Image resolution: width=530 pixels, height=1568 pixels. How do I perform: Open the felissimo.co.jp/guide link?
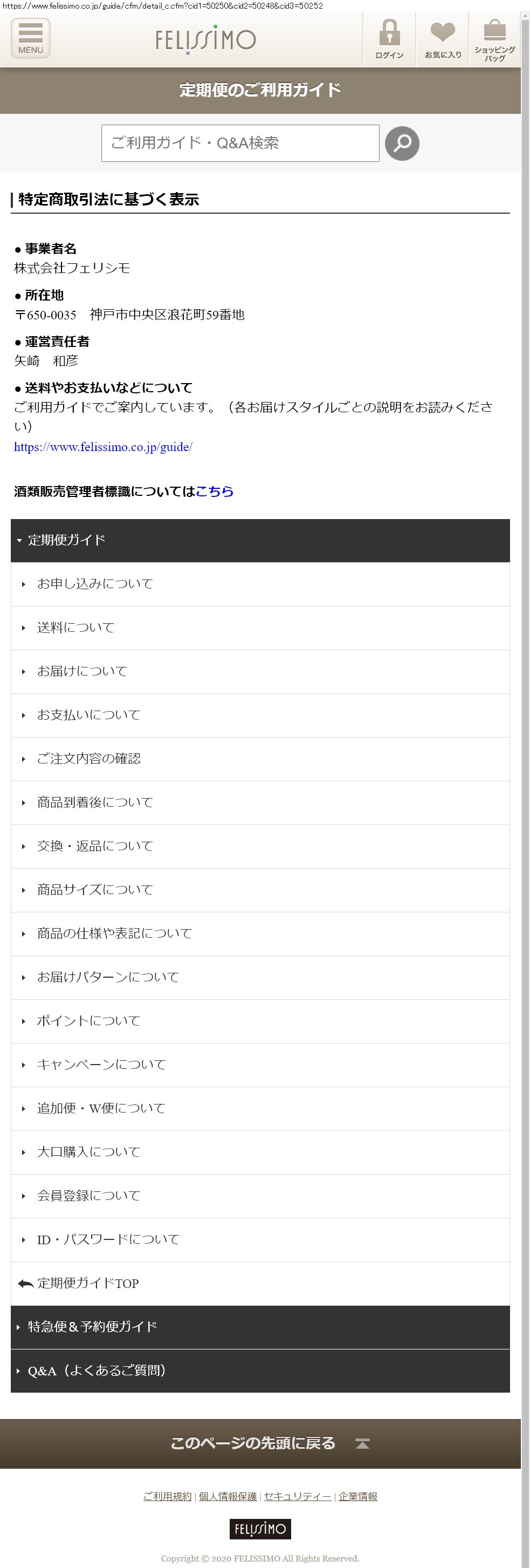[x=104, y=447]
